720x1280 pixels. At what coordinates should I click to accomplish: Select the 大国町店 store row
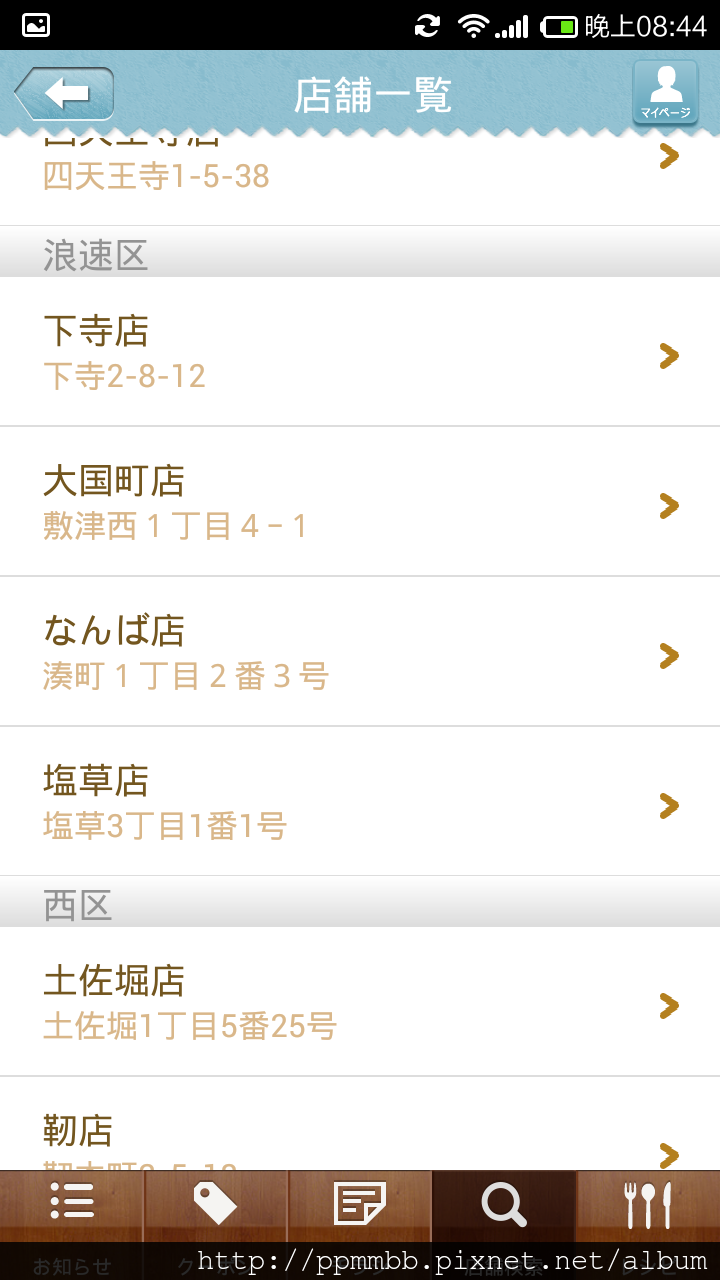[360, 502]
